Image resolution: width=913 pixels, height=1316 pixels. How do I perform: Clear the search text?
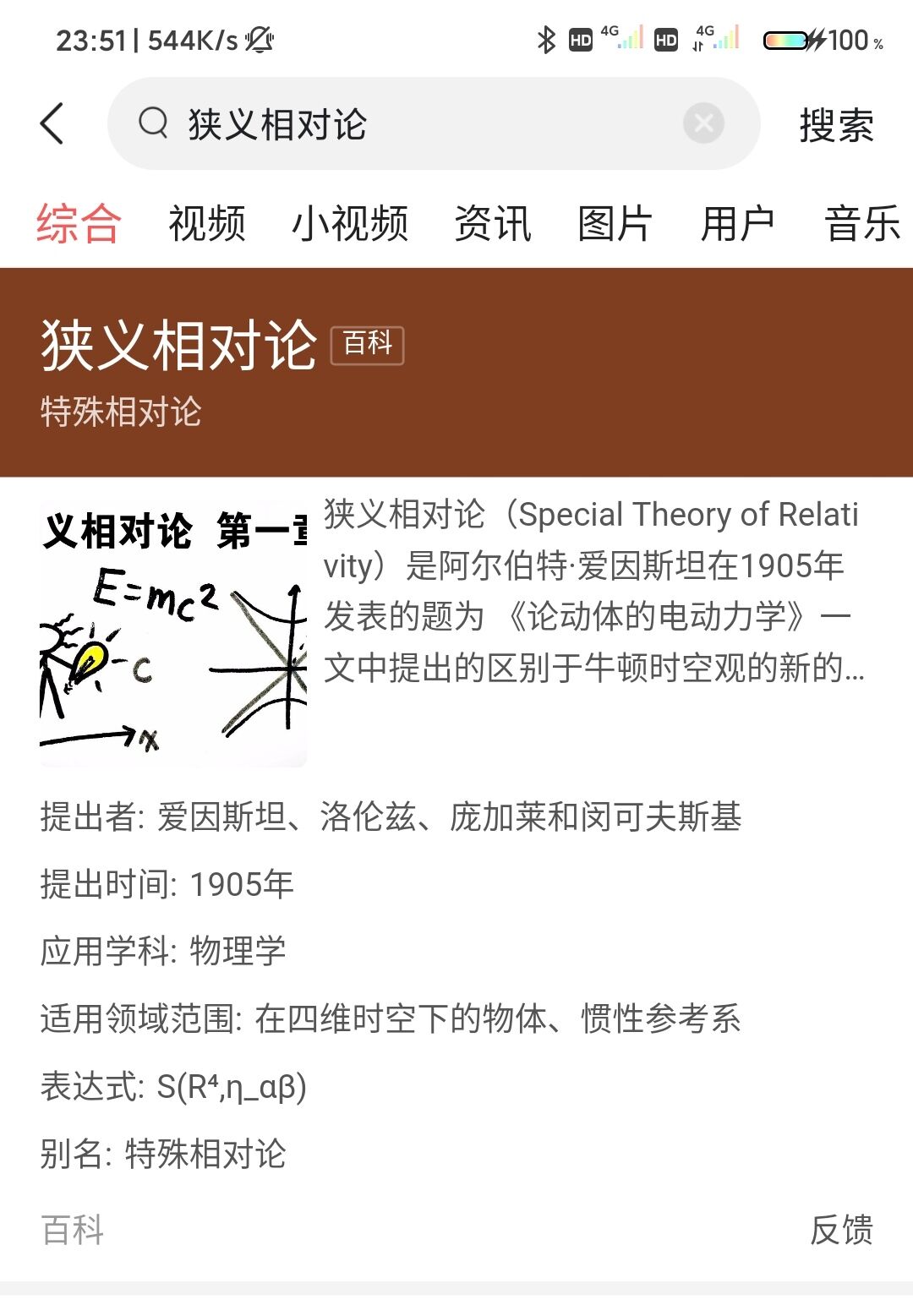pos(703,124)
